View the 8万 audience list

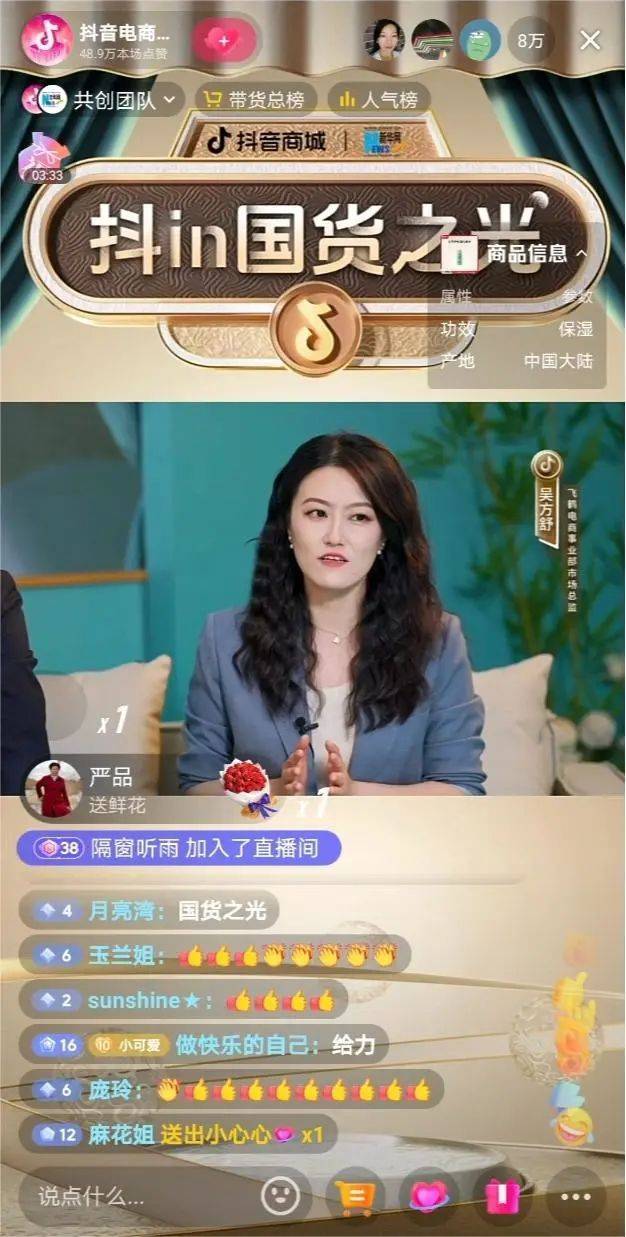[x=531, y=41]
